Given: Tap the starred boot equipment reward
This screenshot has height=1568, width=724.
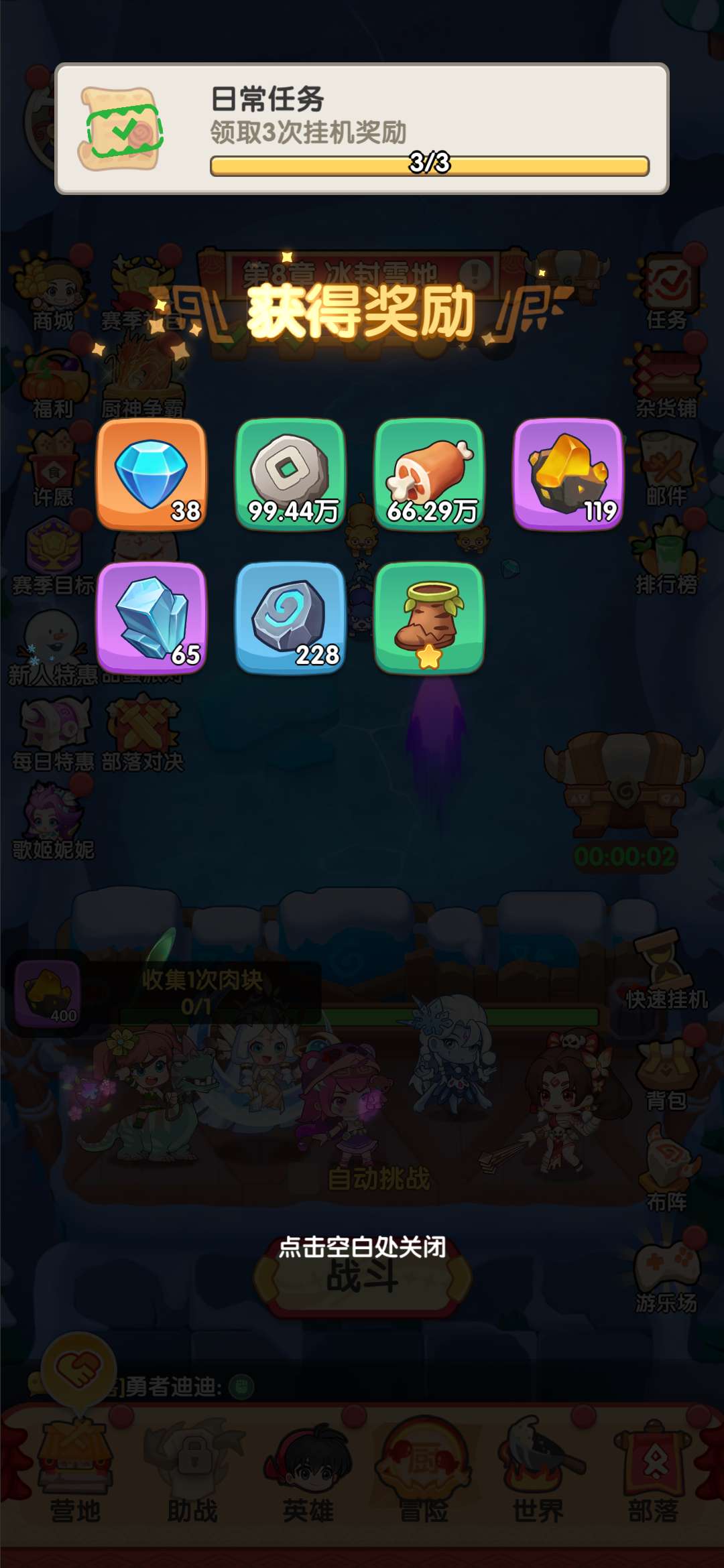Looking at the screenshot, I should pyautogui.click(x=429, y=618).
